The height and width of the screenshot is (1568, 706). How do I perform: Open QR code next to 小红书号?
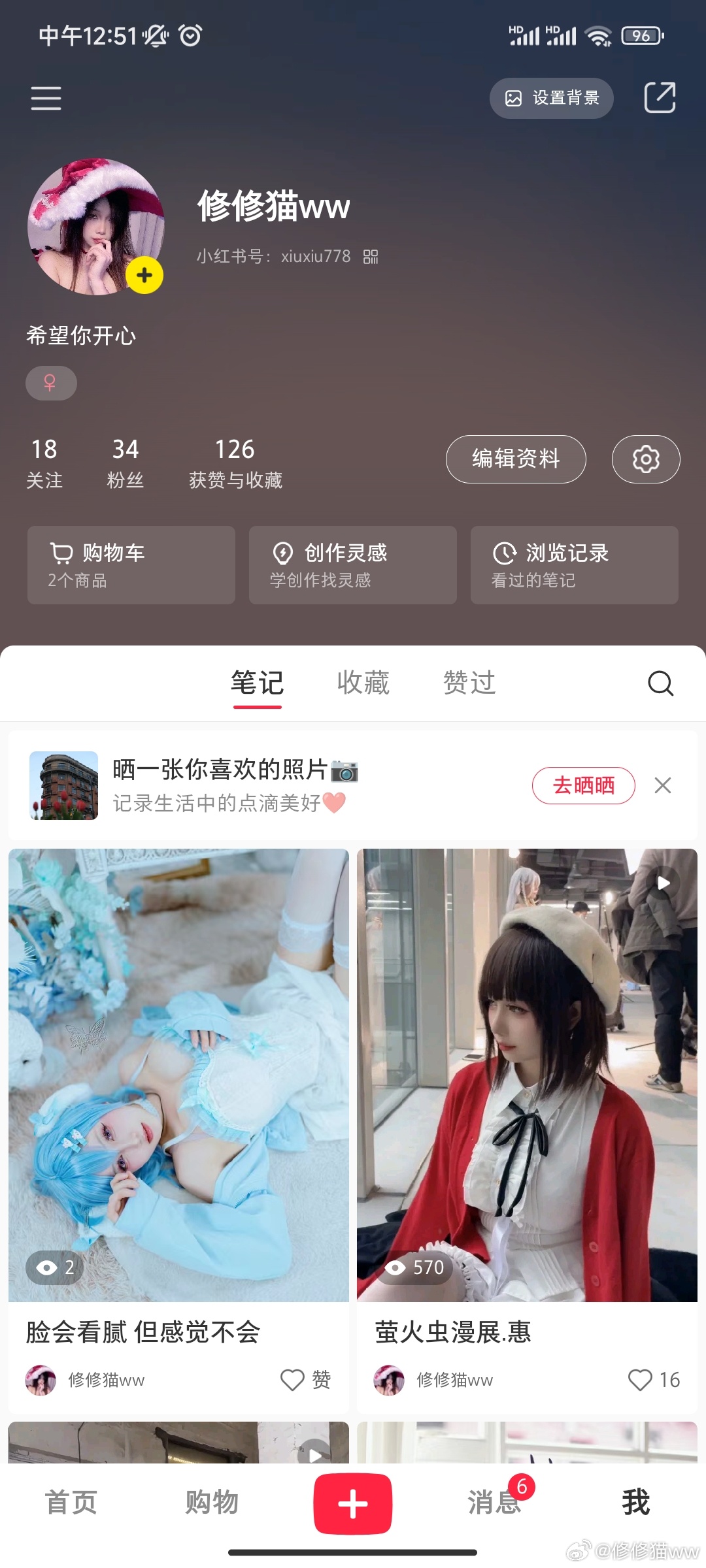(x=371, y=256)
